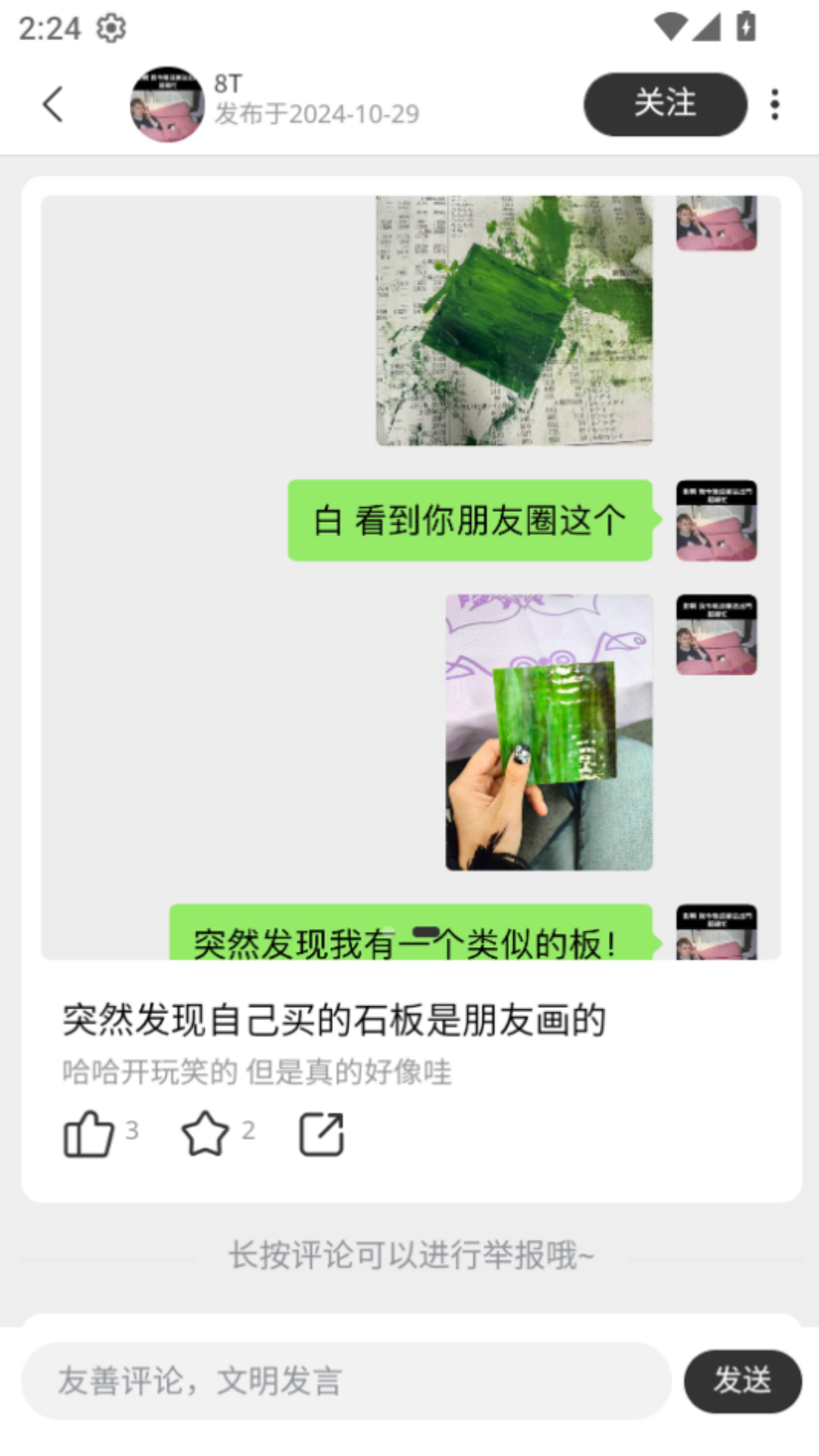819x1456 pixels.
Task: Tap the publish date 发布于2024-10-29
Action: tap(315, 114)
